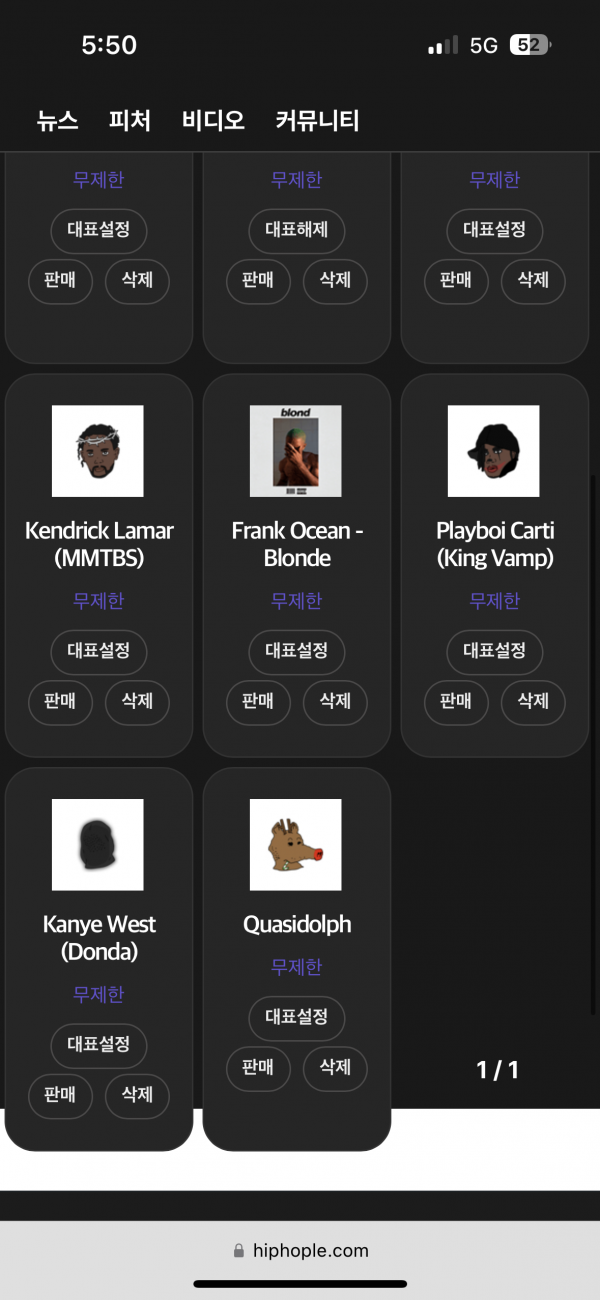600x1300 pixels.
Task: Sell the Playboi Carti (King Vamp) item
Action: tap(456, 702)
